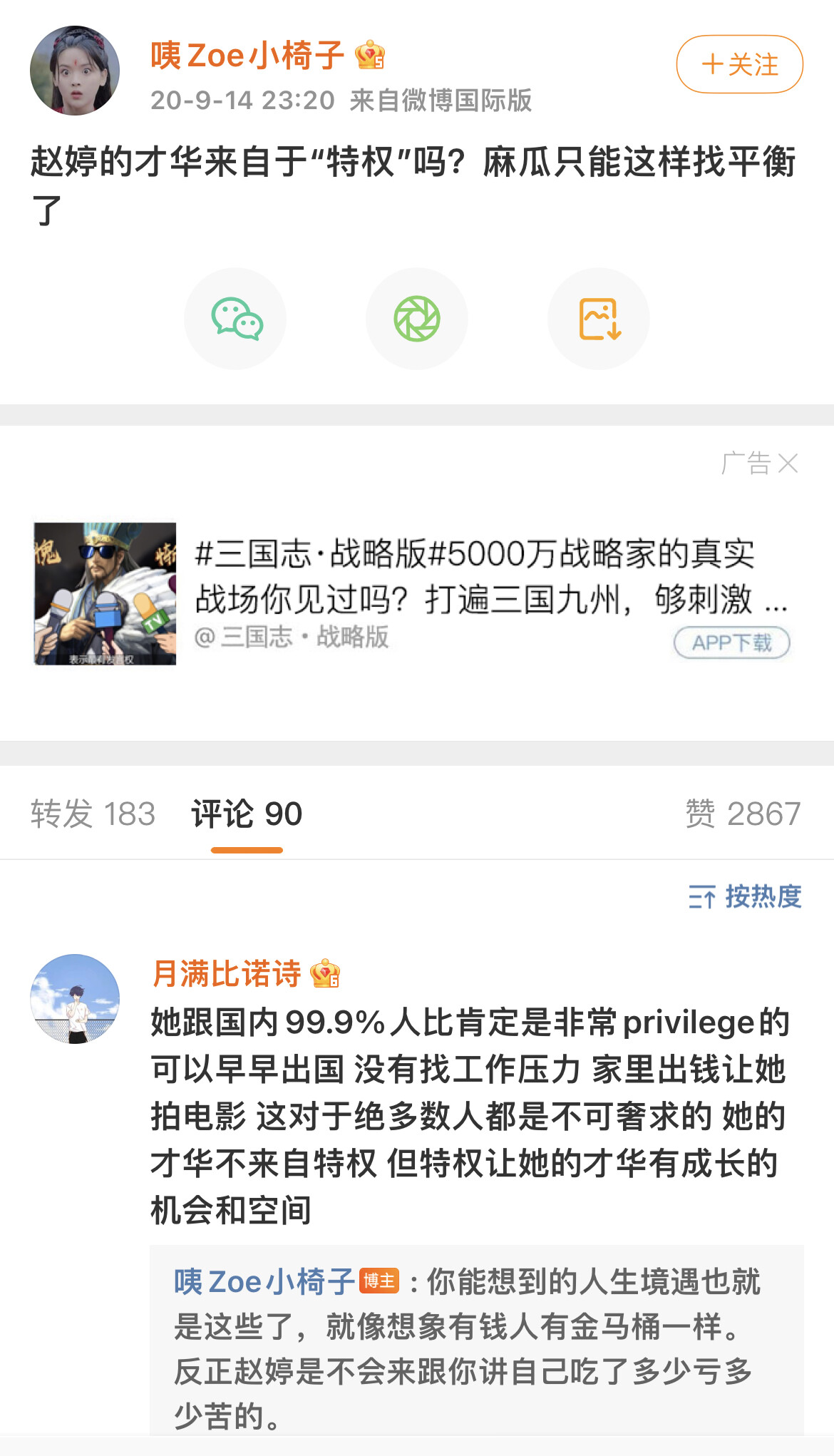Switch to the 转发 183 tab

pos(93,814)
